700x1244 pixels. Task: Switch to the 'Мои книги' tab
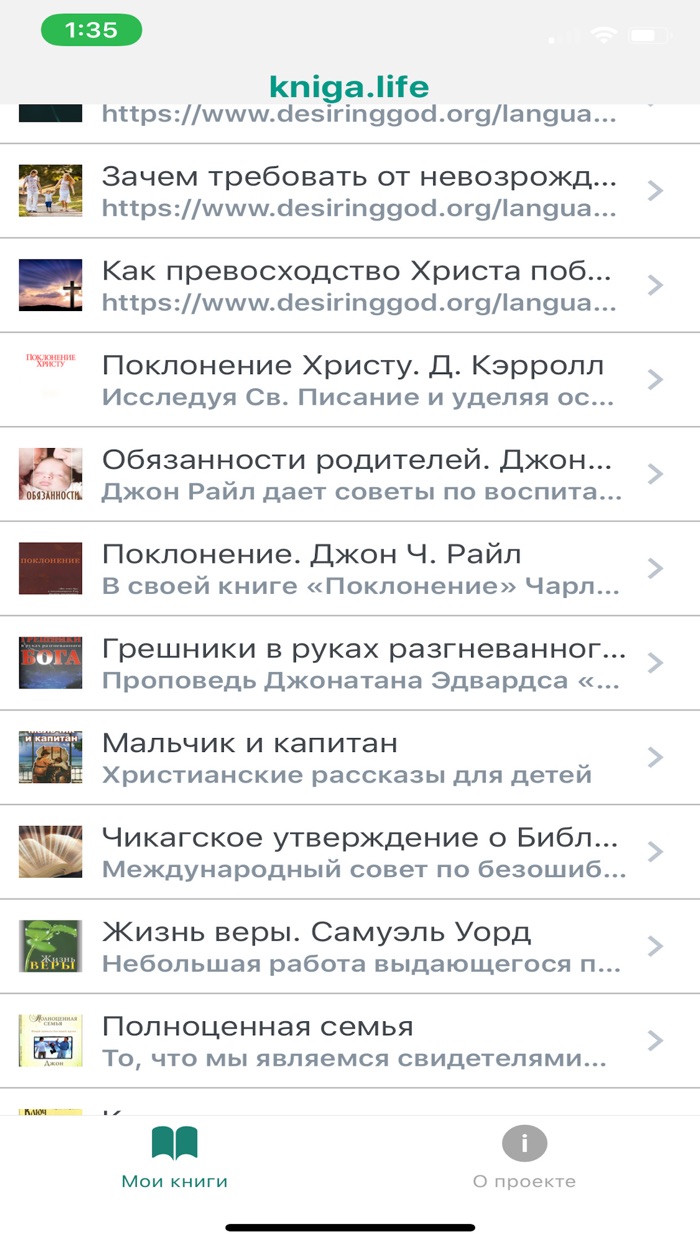click(x=175, y=1157)
